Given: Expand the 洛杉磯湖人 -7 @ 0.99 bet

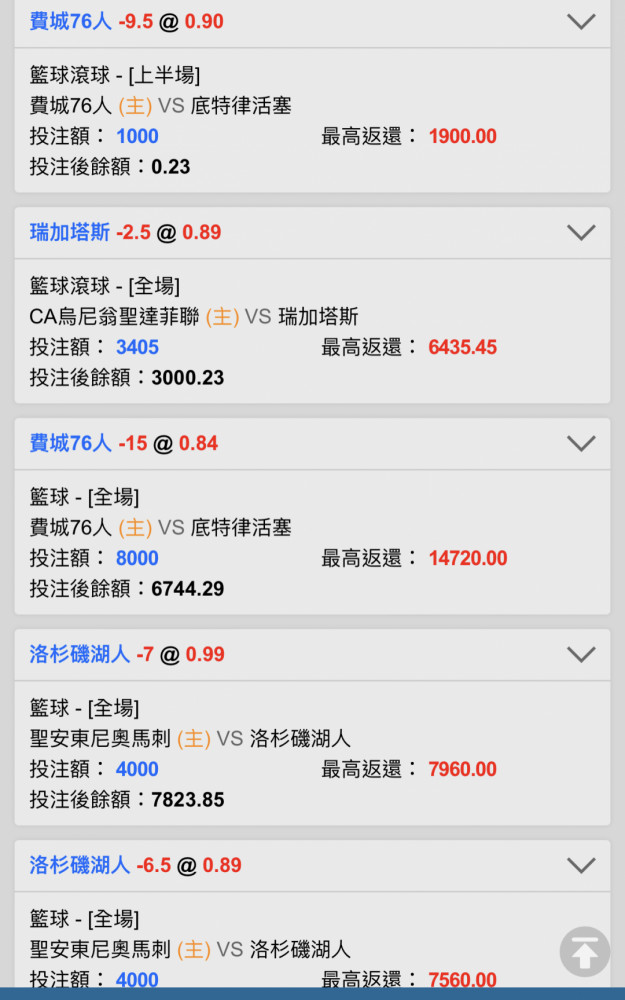Looking at the screenshot, I should (581, 654).
